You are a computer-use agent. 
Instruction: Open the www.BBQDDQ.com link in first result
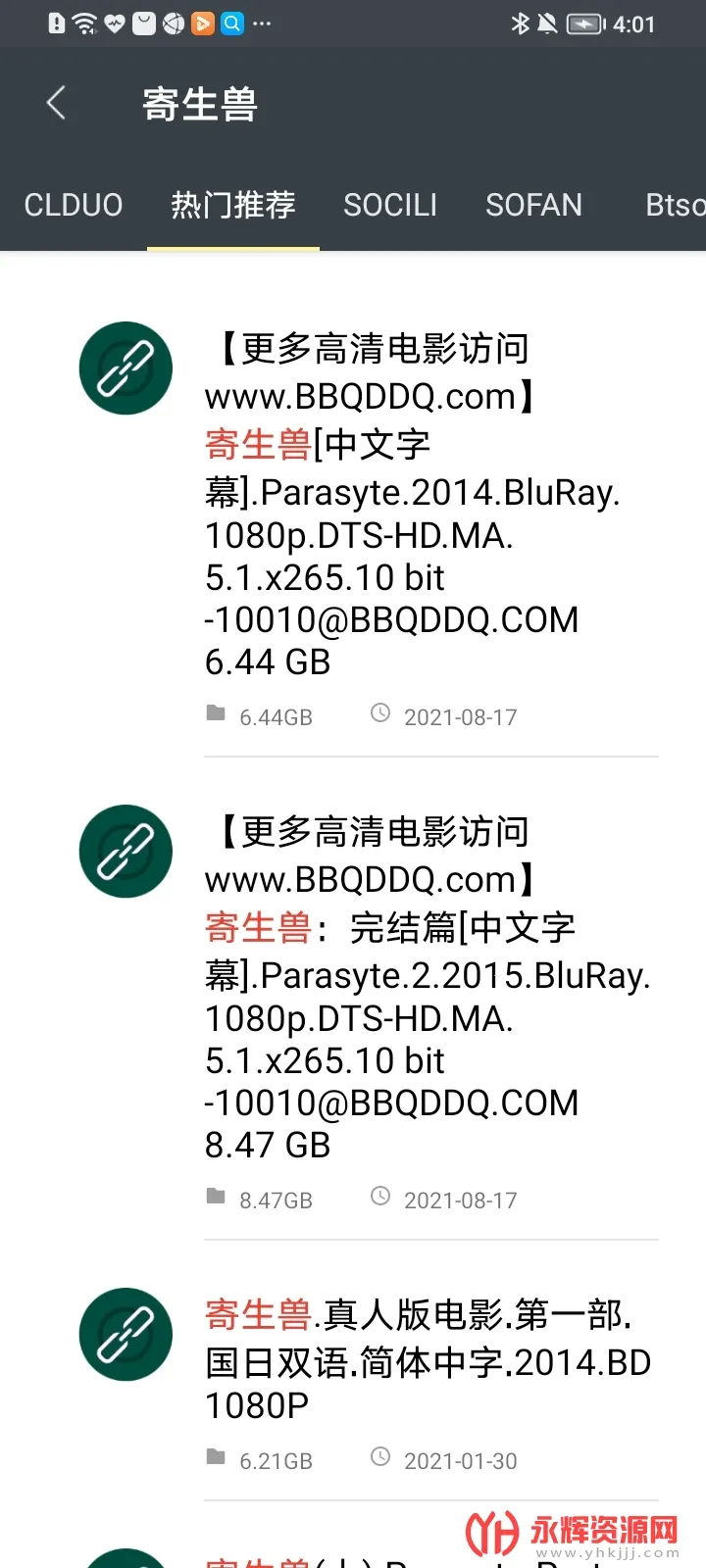tap(357, 396)
